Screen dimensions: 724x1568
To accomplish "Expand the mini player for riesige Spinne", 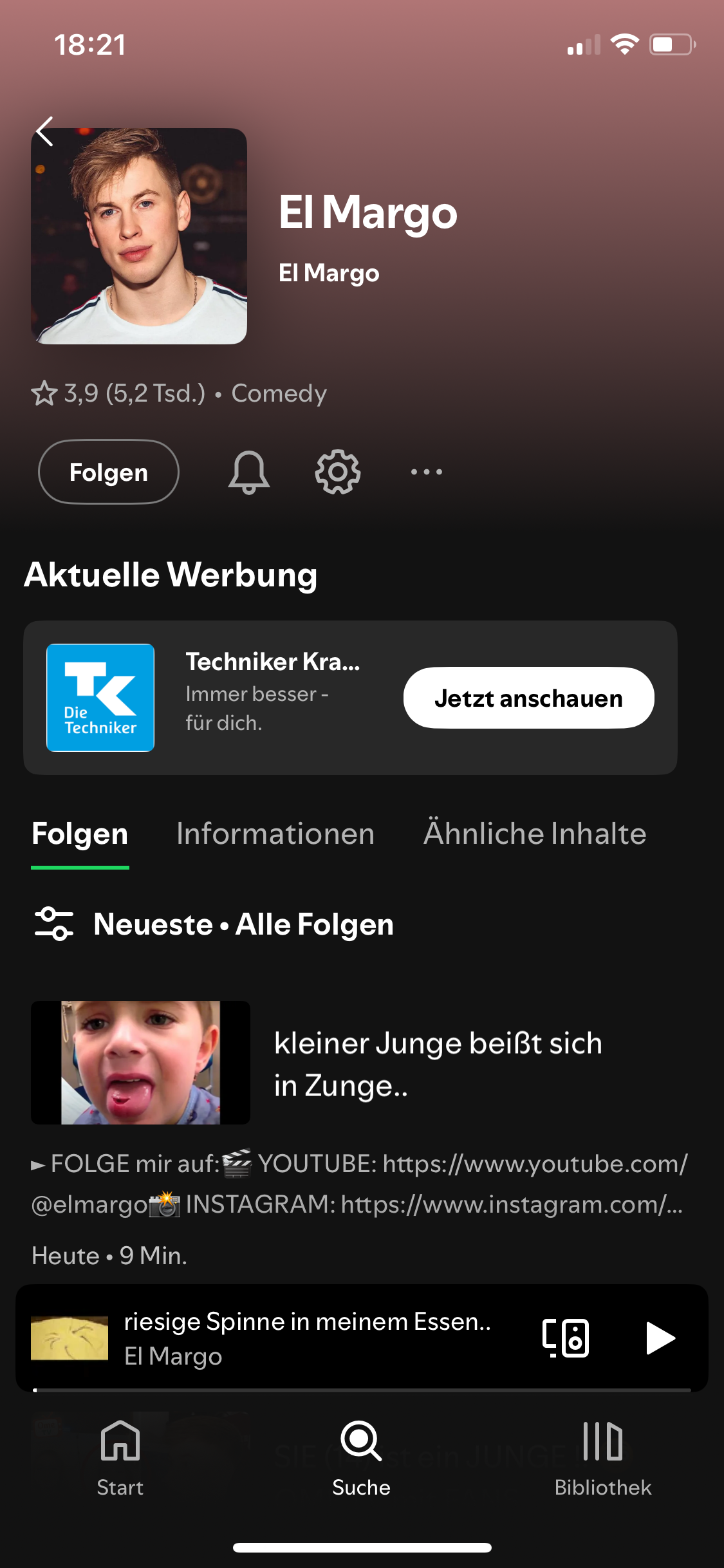I will [x=308, y=1338].
